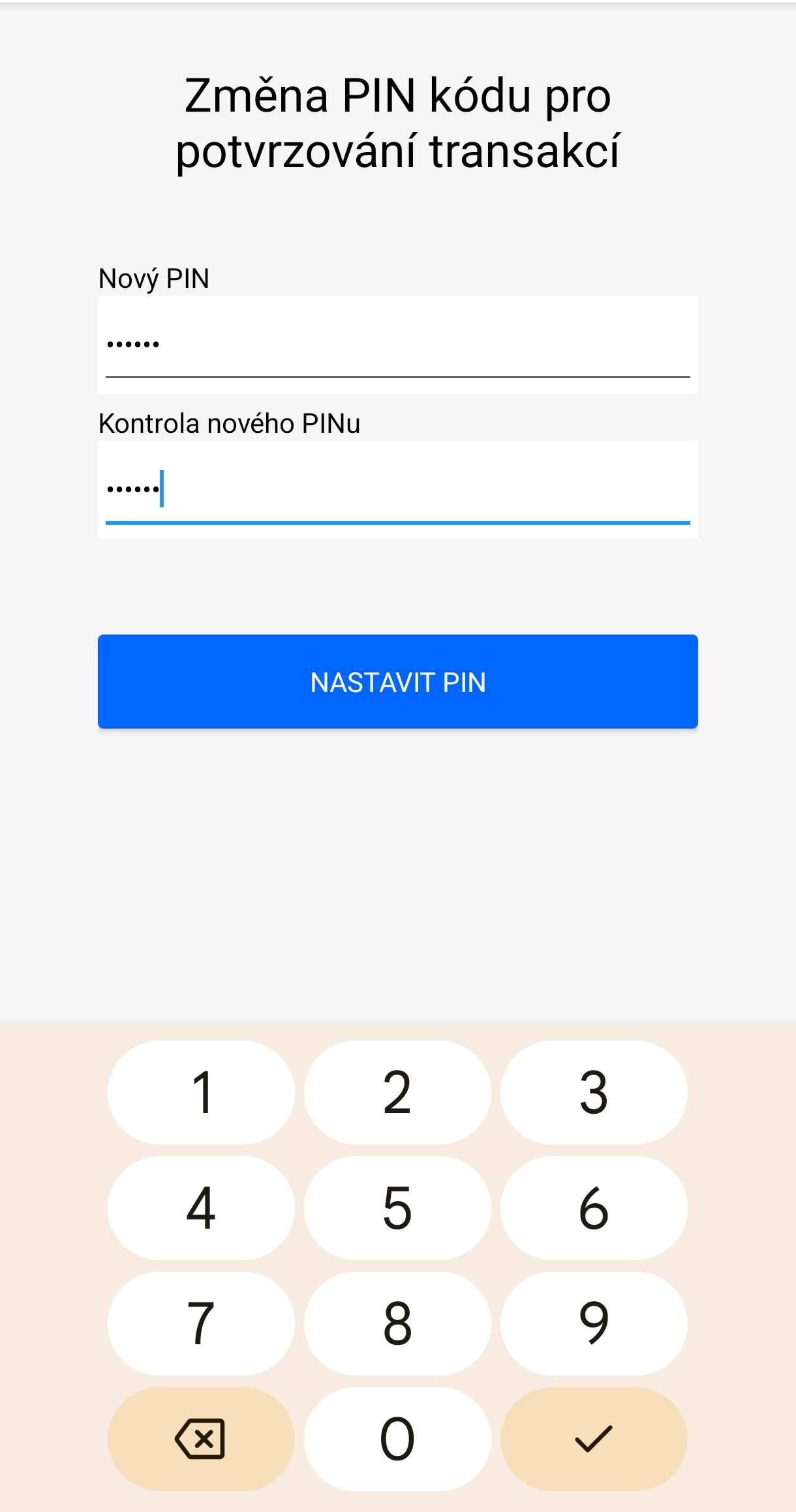The image size is (796, 1512).
Task: Enter digit 7 on the keypad
Action: pyautogui.click(x=201, y=1323)
